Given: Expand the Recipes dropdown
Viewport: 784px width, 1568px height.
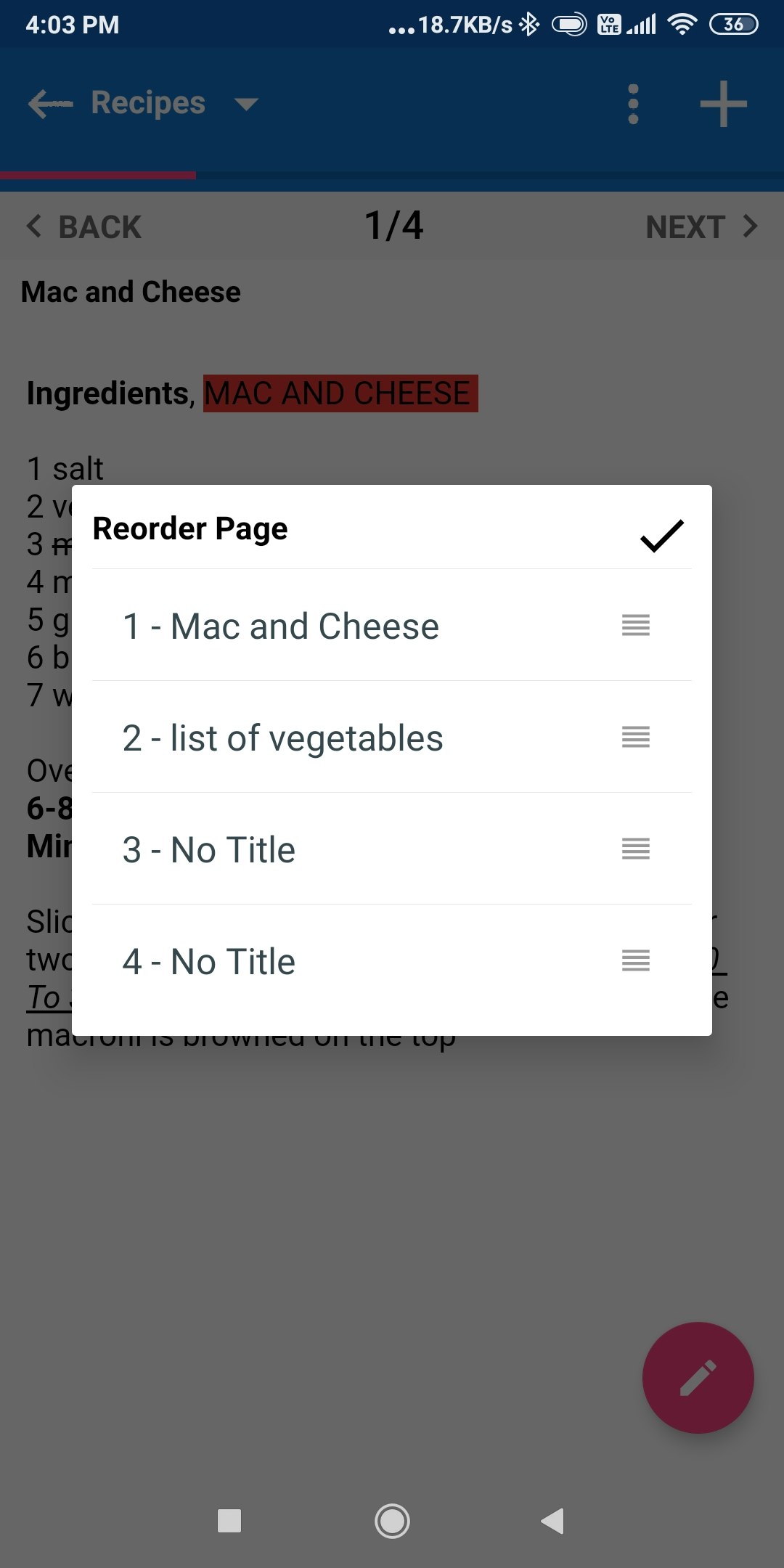Looking at the screenshot, I should pyautogui.click(x=246, y=104).
